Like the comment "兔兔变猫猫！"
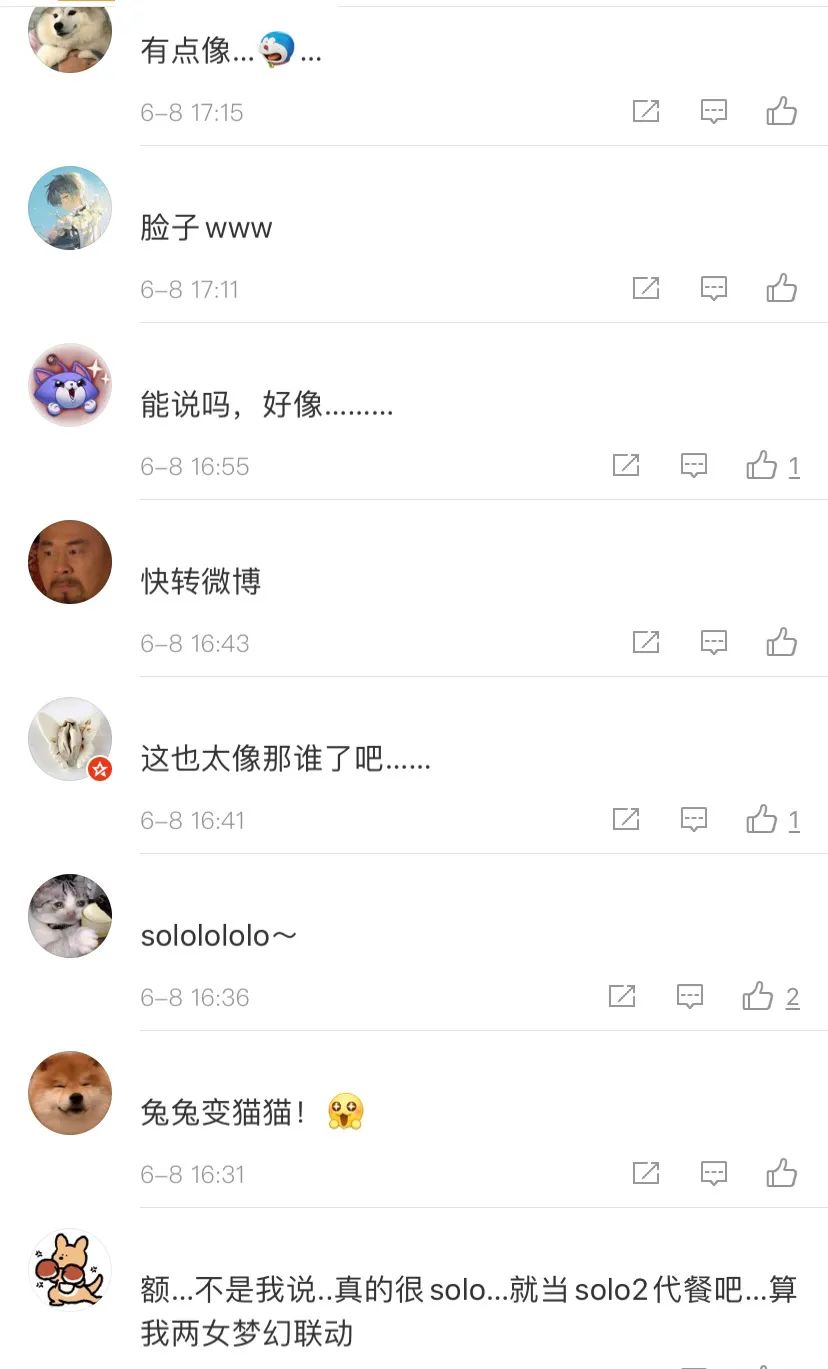Image resolution: width=828 pixels, height=1369 pixels. pos(783,1173)
